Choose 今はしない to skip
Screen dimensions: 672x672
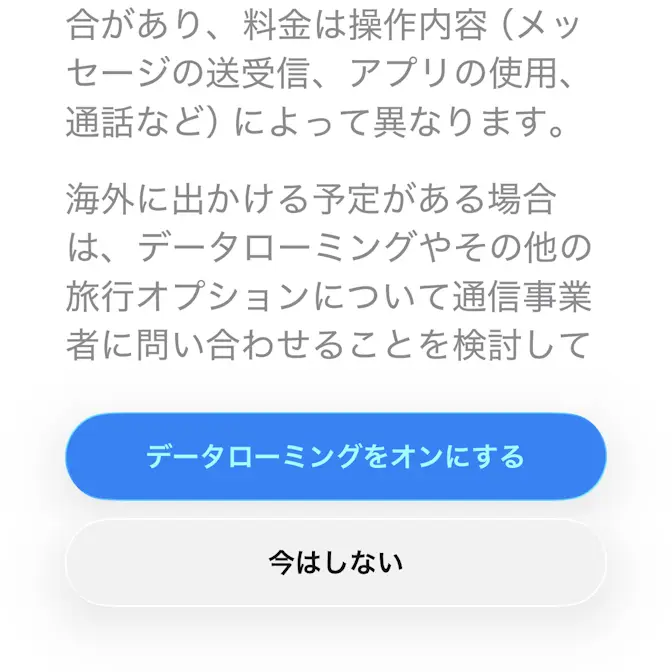click(x=335, y=562)
